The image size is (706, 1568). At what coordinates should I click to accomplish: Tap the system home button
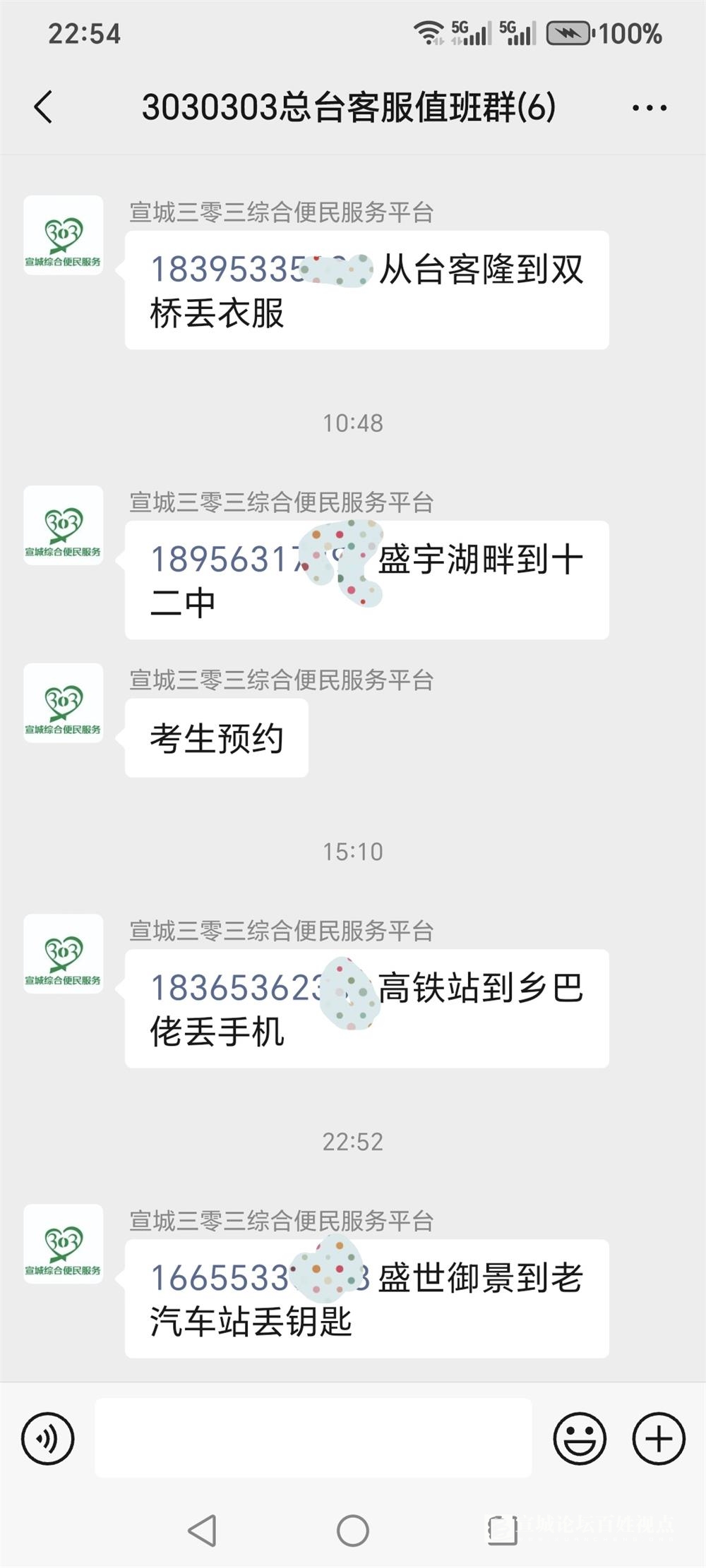[x=353, y=1531]
